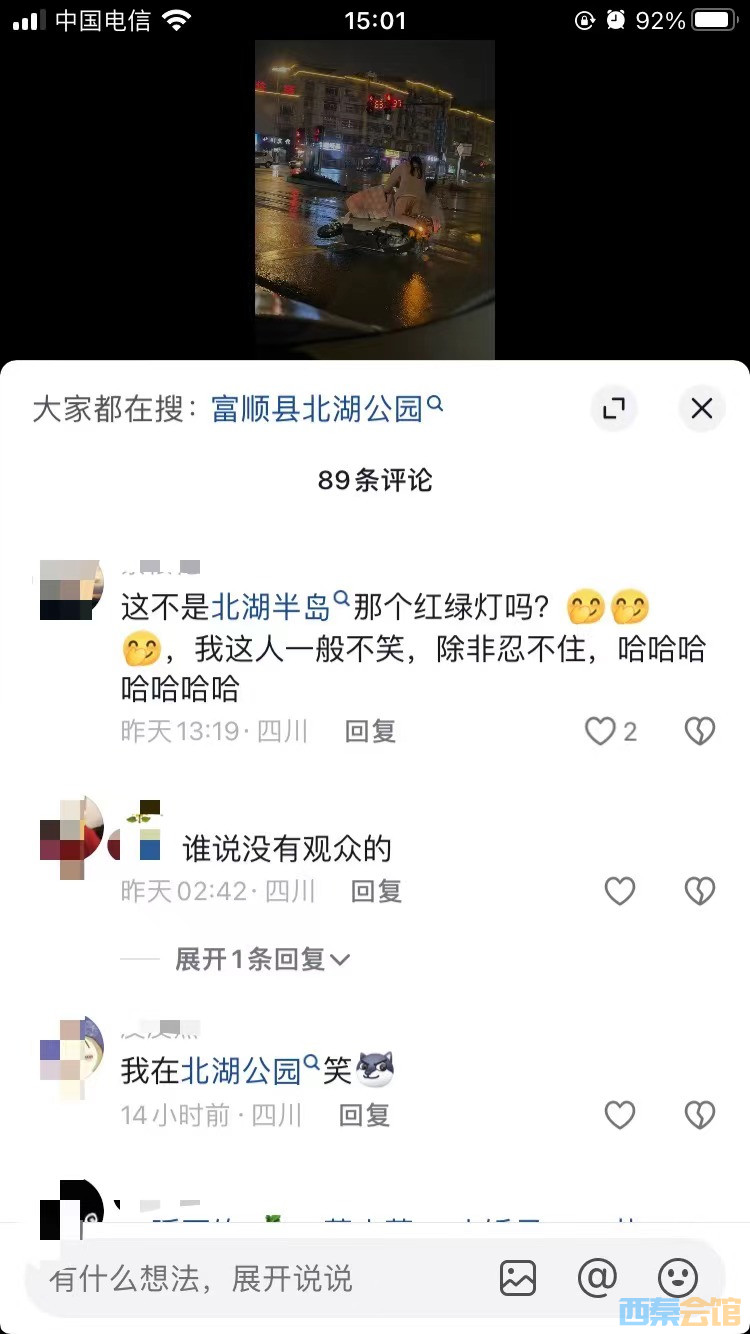Attach an image to the comment
The height and width of the screenshot is (1334, 750).
pyautogui.click(x=518, y=1278)
